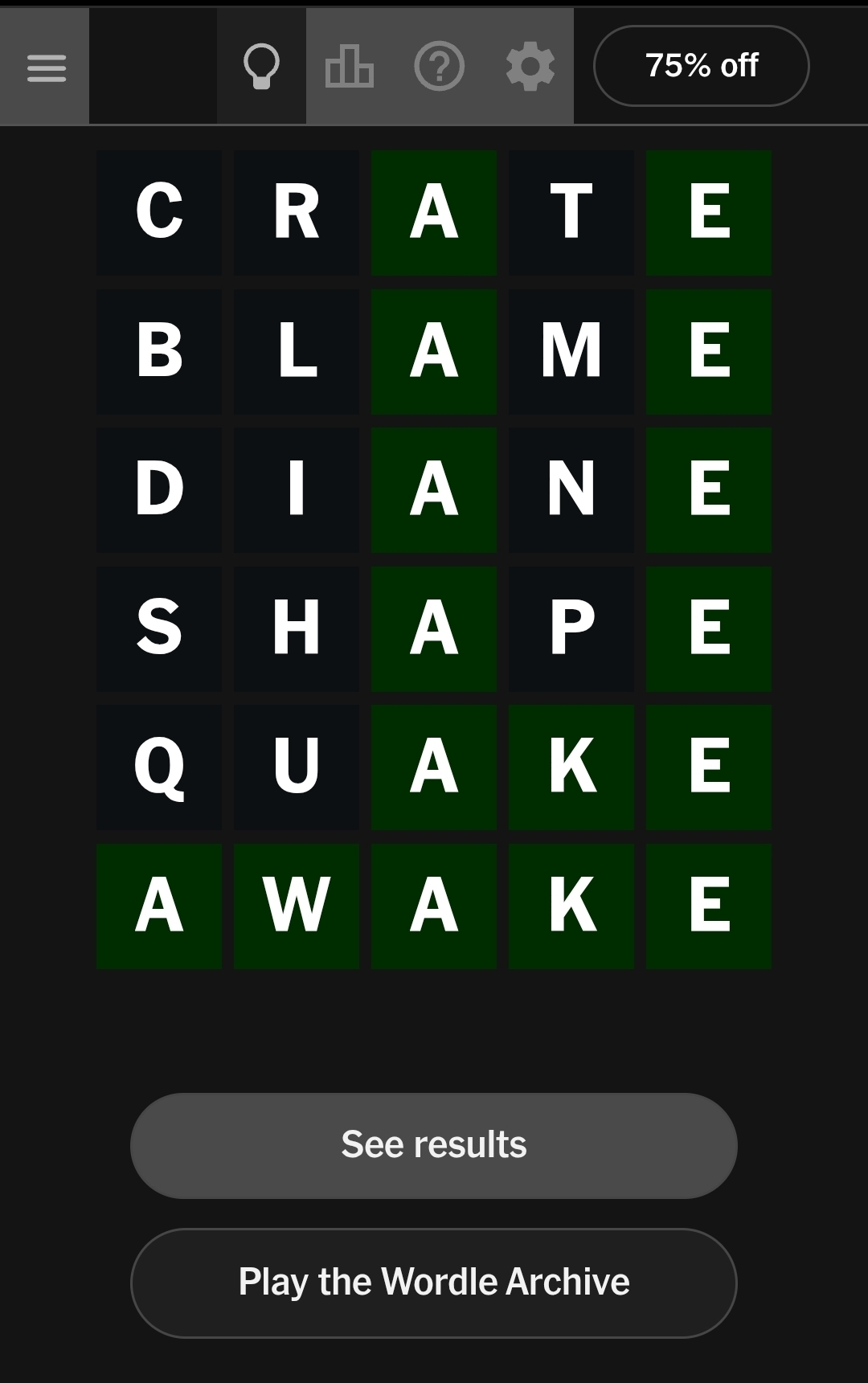Screen dimensions: 868x1383
Task: Tap the lightbulb hint icon
Action: tap(261, 67)
